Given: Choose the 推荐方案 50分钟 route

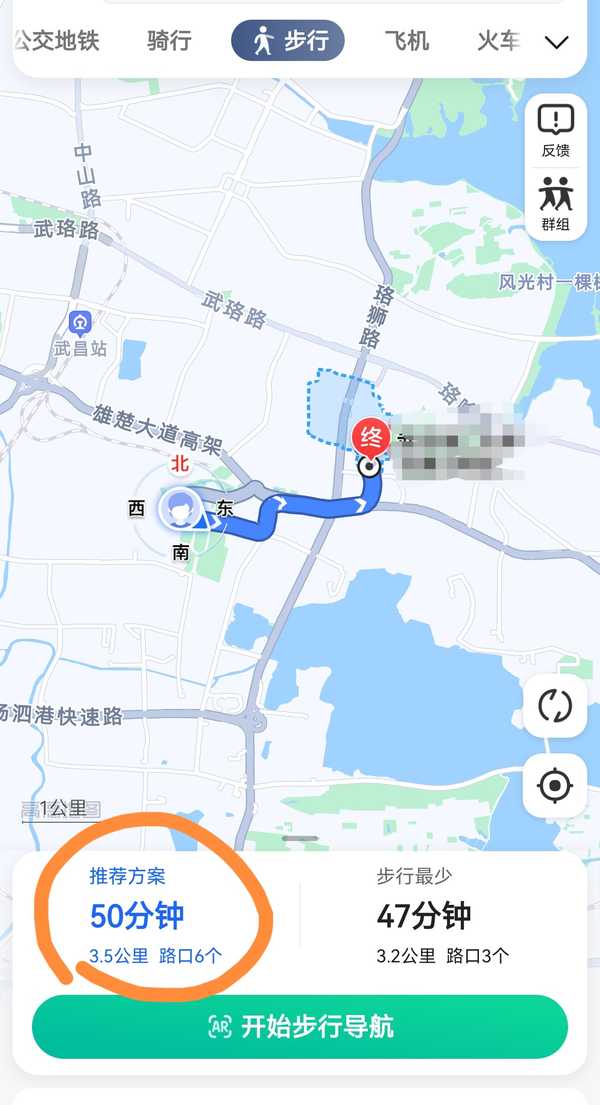Looking at the screenshot, I should (x=156, y=915).
